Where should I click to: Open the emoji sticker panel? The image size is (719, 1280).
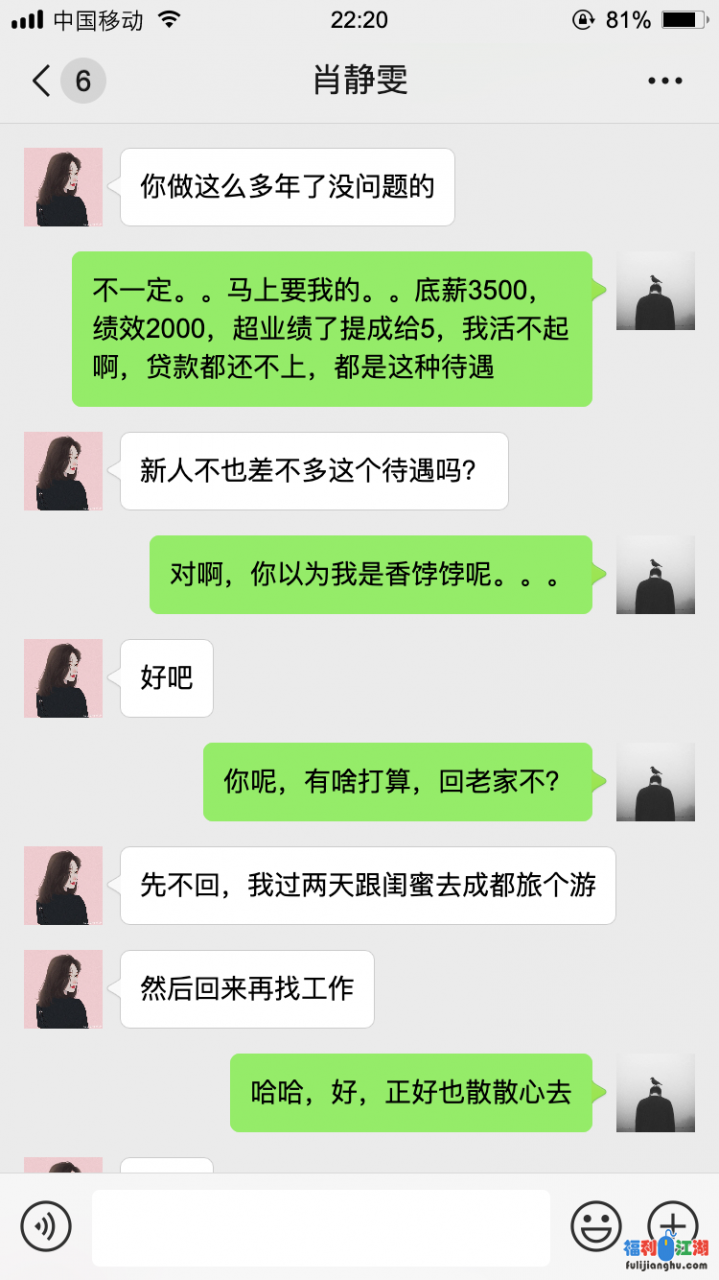point(596,1226)
